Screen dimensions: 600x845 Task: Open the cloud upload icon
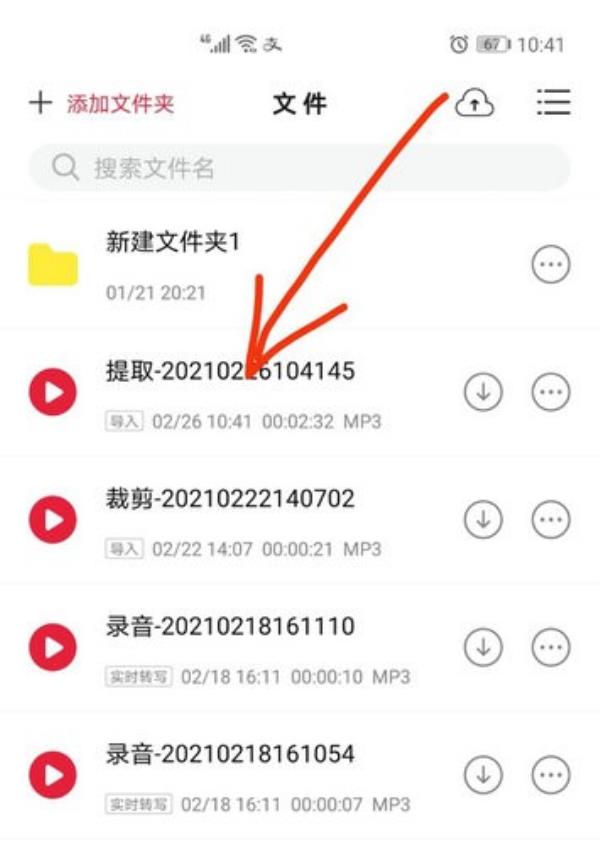[475, 102]
